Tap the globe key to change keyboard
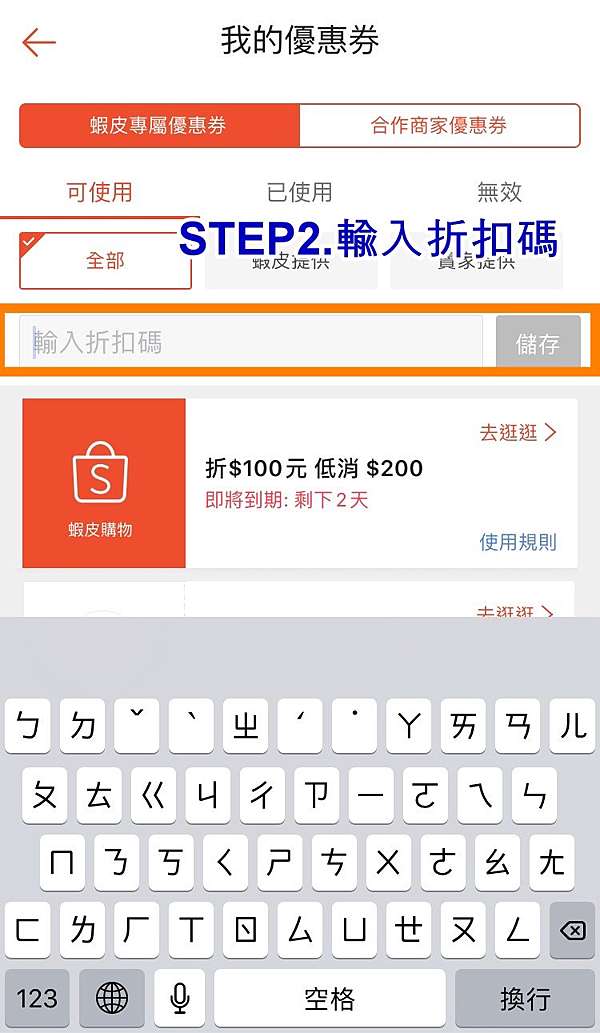600x1033 pixels. click(112, 998)
